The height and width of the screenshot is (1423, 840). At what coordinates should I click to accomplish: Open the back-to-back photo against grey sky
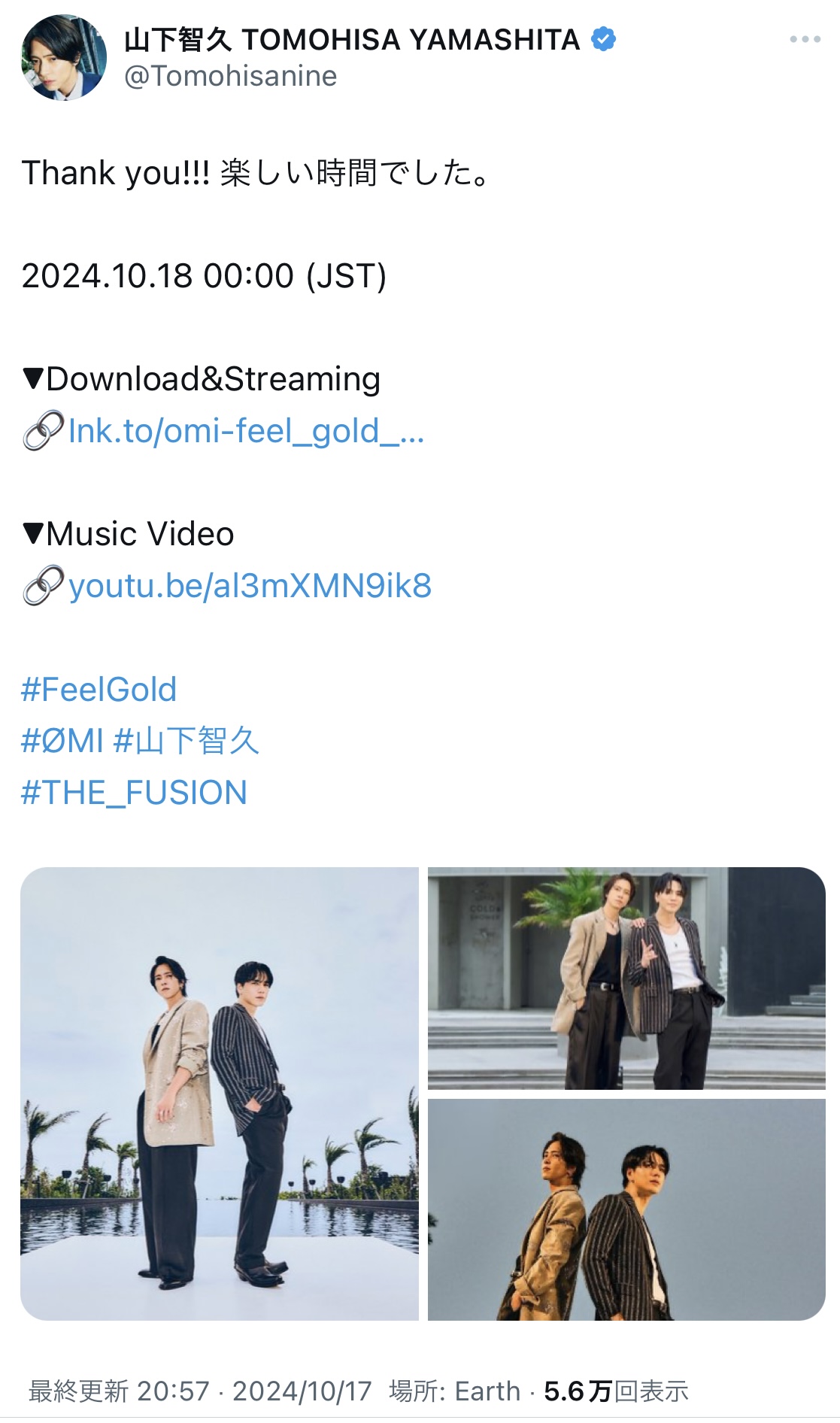(x=626, y=1209)
